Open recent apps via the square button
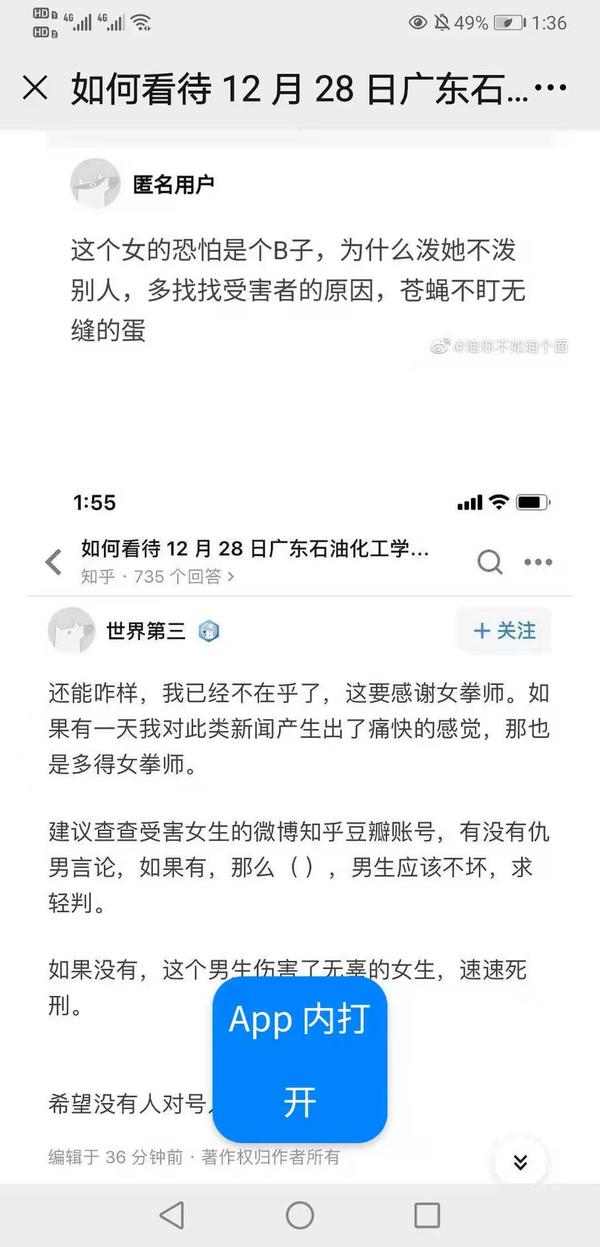This screenshot has width=600, height=1247. pyautogui.click(x=427, y=1215)
